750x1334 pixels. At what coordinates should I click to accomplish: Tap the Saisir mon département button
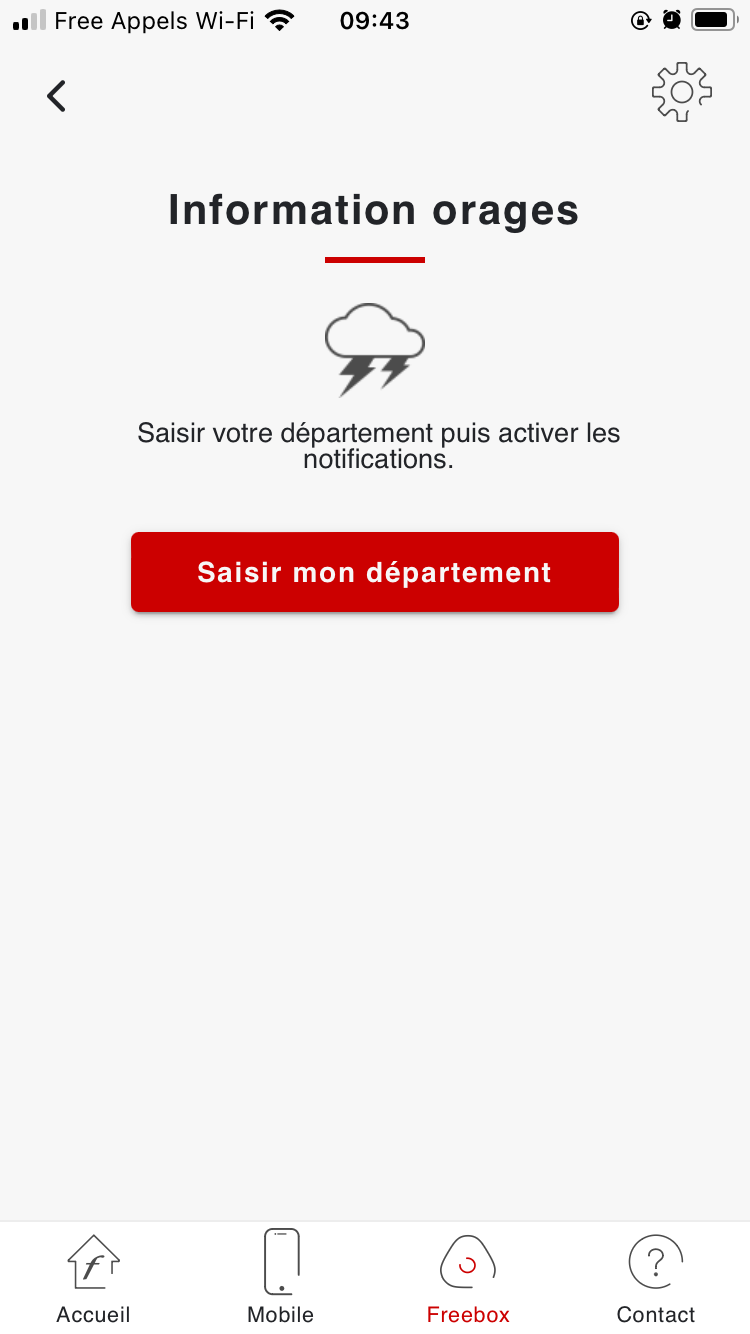pyautogui.click(x=375, y=572)
